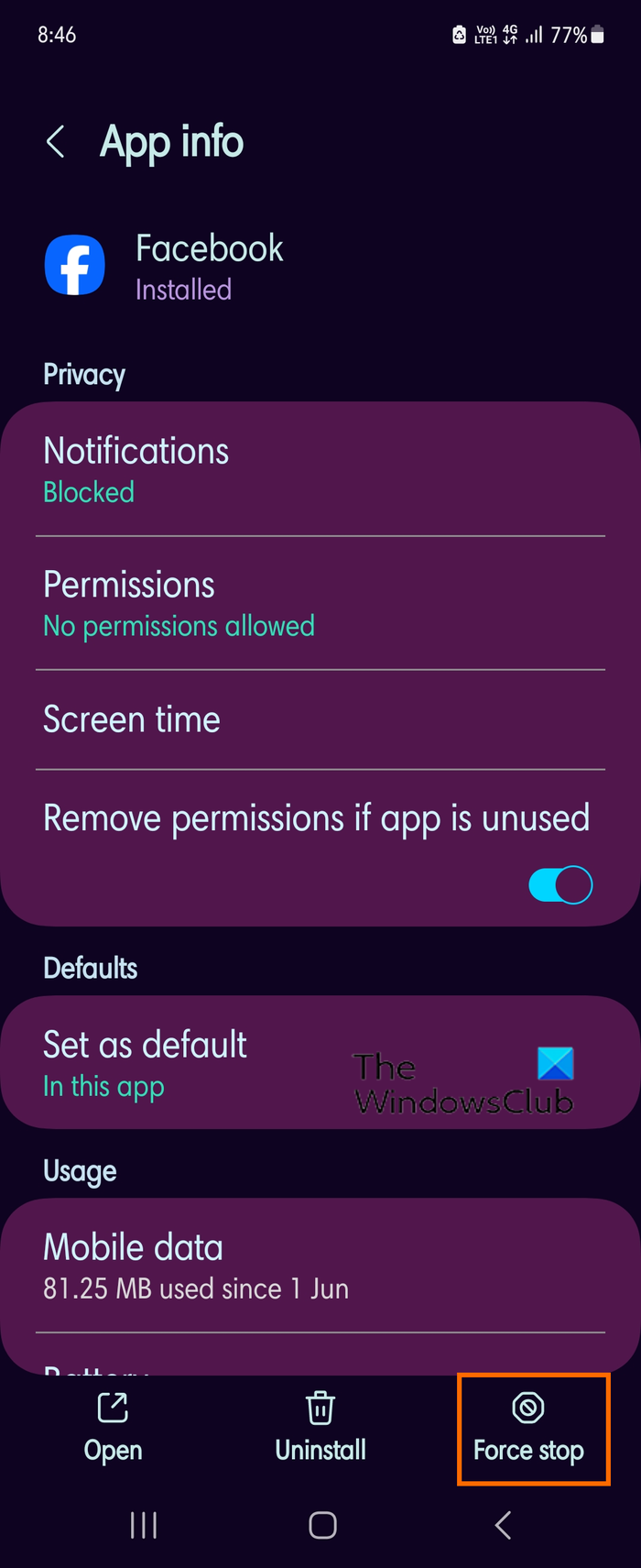Open Set as default options
641x1568 pixels.
pos(320,1063)
